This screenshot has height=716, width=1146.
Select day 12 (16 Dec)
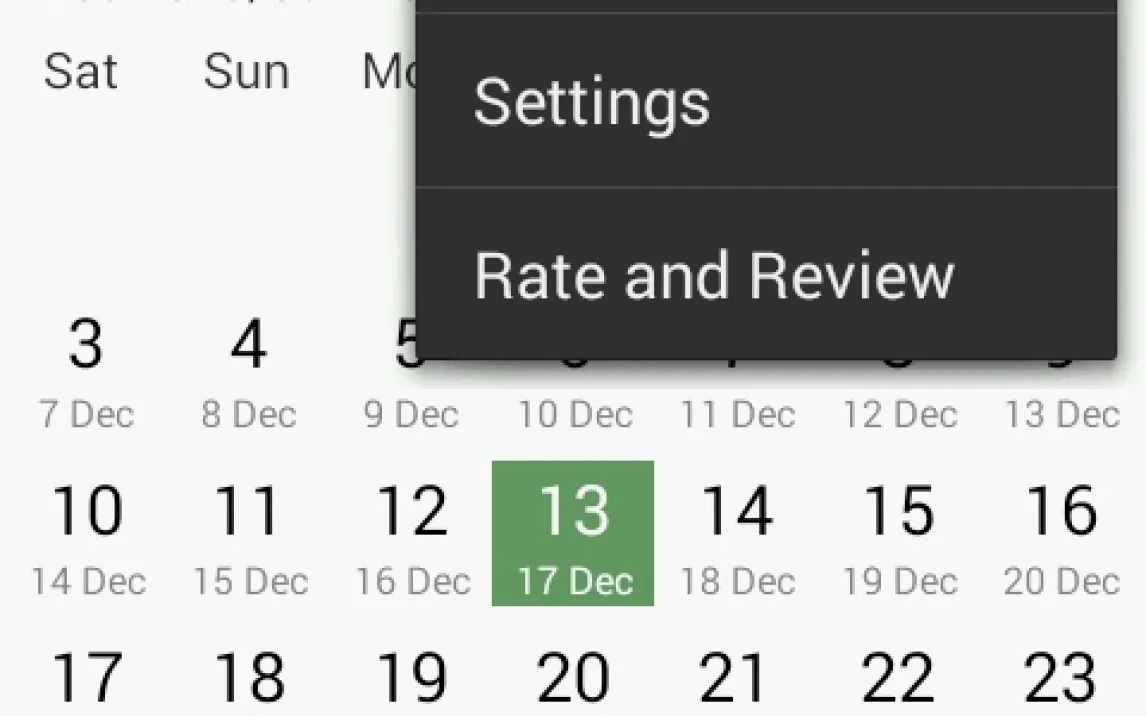(412, 535)
